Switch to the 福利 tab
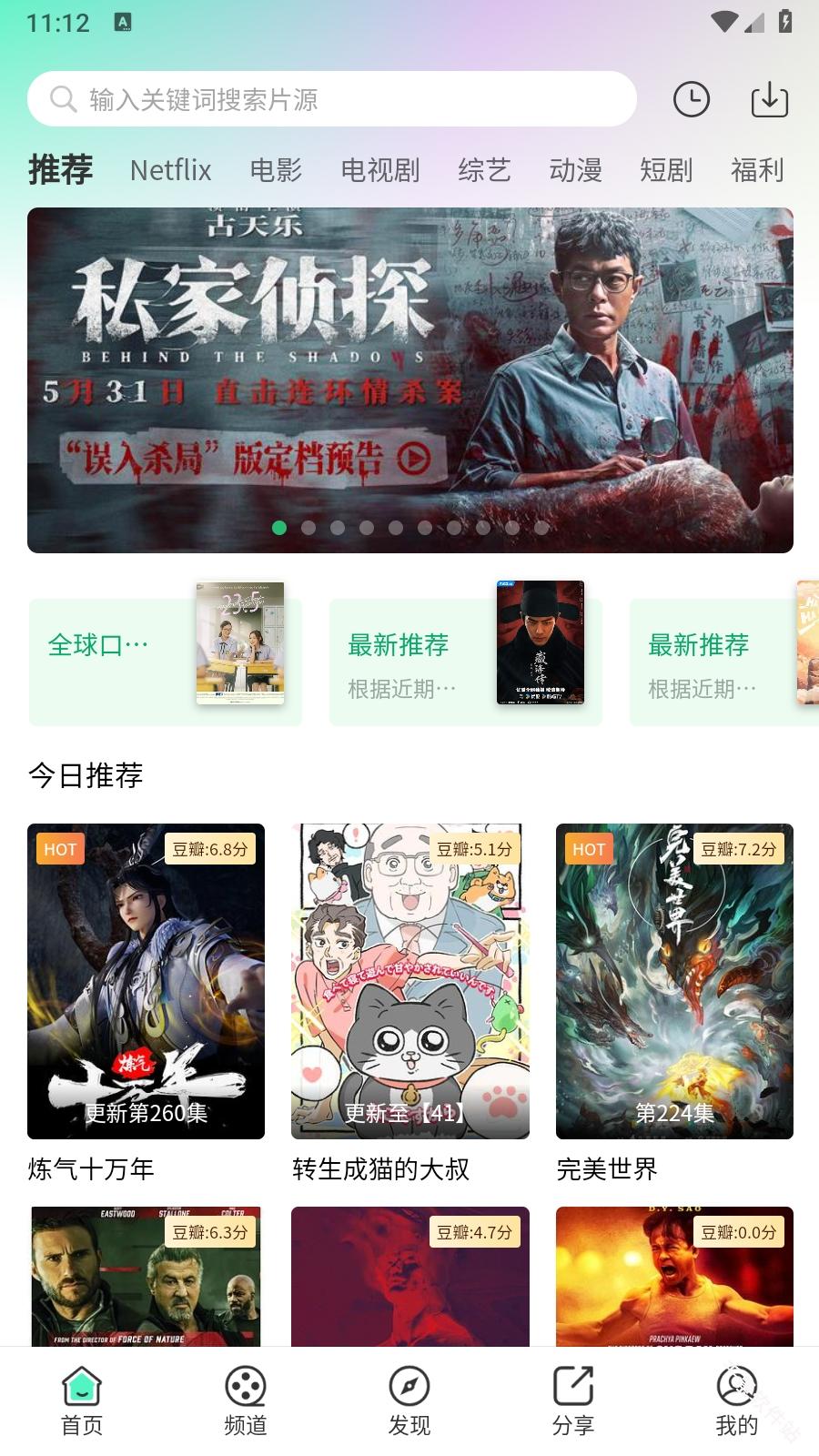The height and width of the screenshot is (1456, 819). [757, 170]
